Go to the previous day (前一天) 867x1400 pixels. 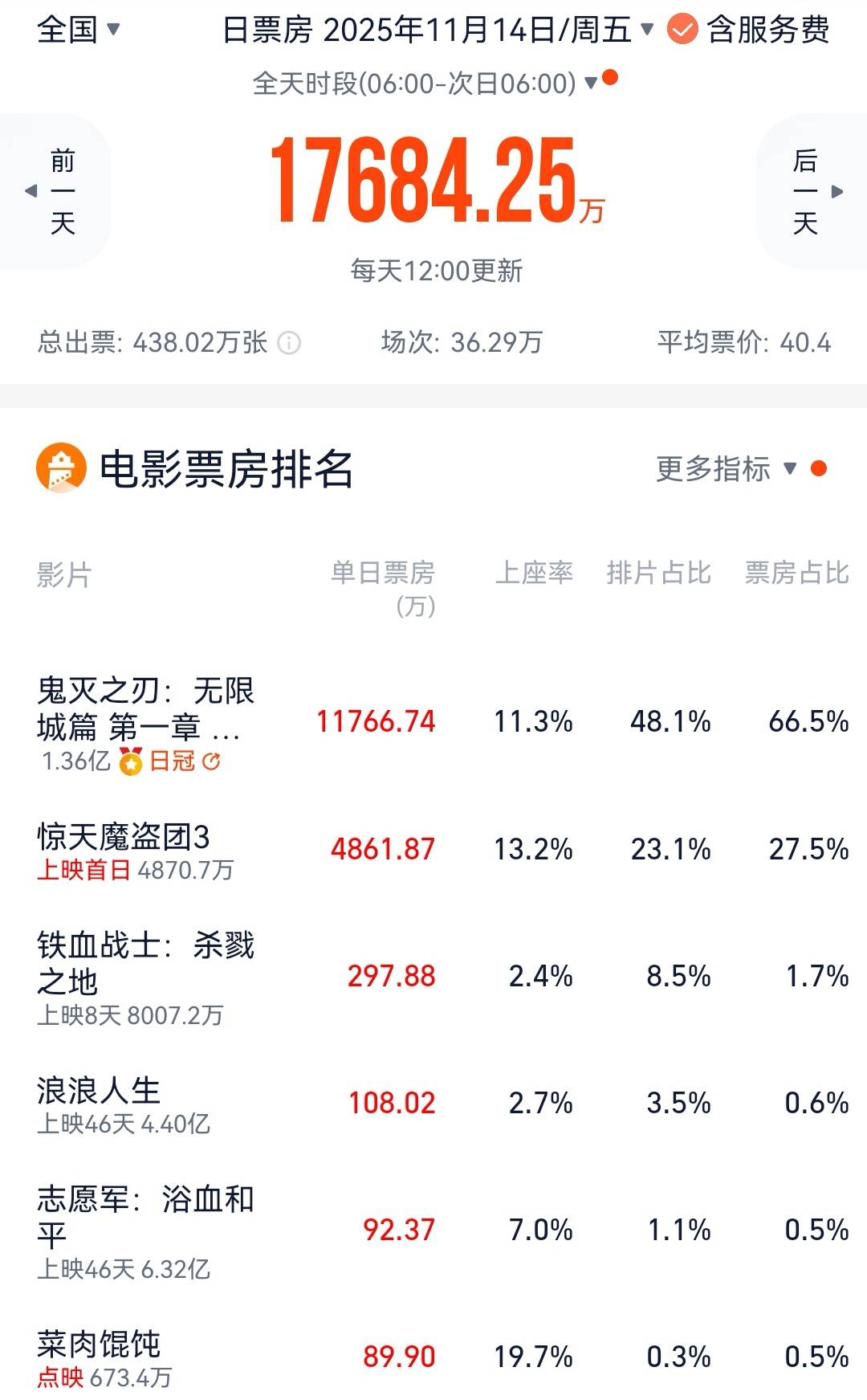pos(56,191)
